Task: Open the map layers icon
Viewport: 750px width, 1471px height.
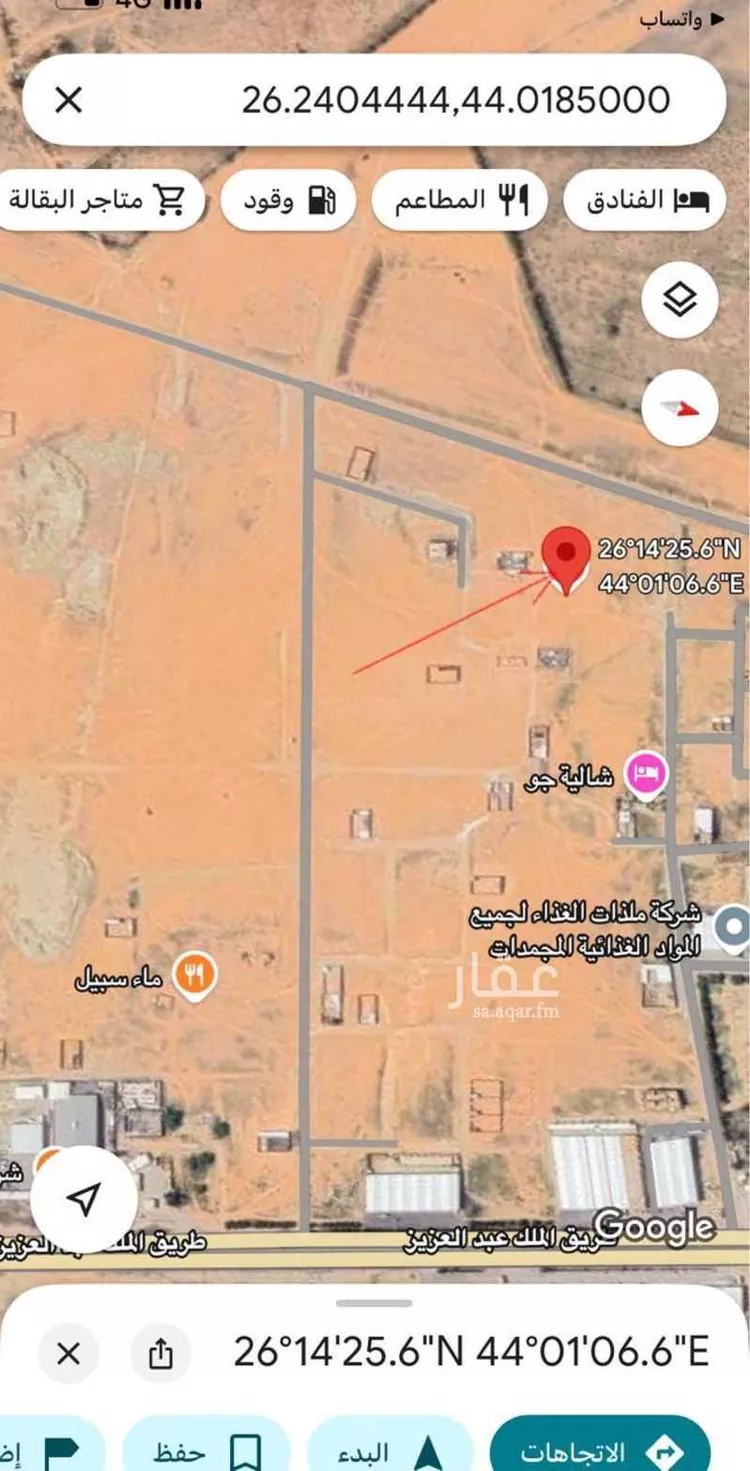Action: pos(681,297)
